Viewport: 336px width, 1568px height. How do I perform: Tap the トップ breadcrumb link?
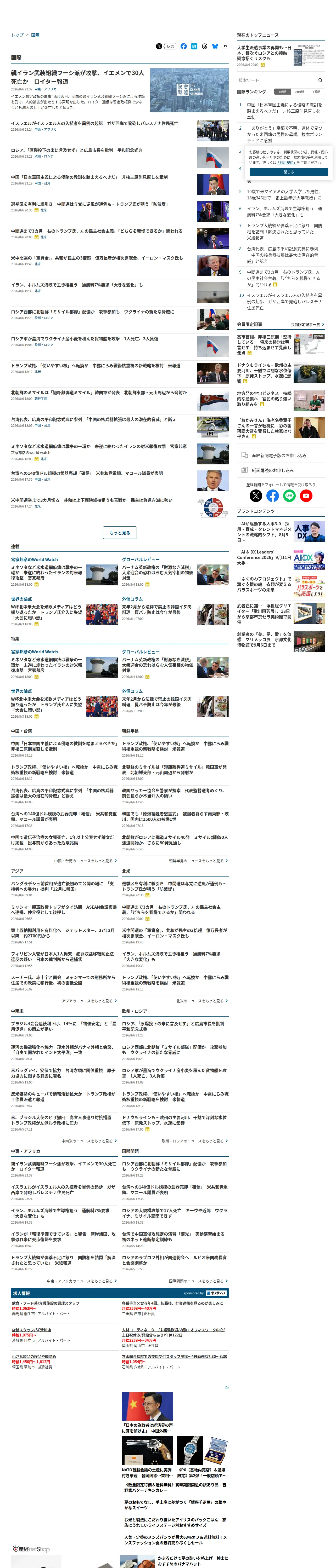(x=17, y=35)
